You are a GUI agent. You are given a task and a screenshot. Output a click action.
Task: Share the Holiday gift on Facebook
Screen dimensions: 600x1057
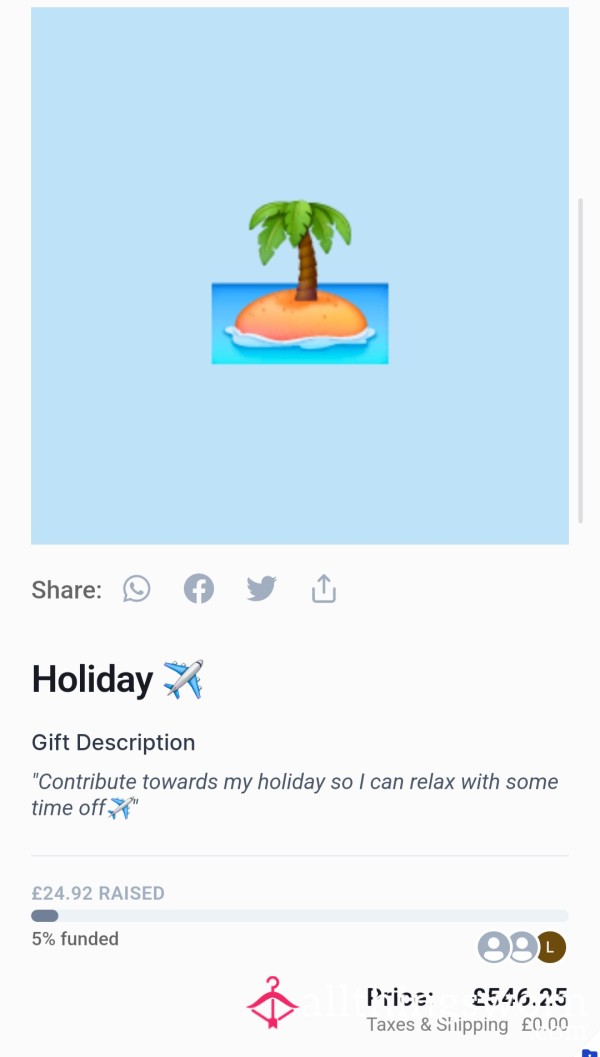[x=199, y=588]
